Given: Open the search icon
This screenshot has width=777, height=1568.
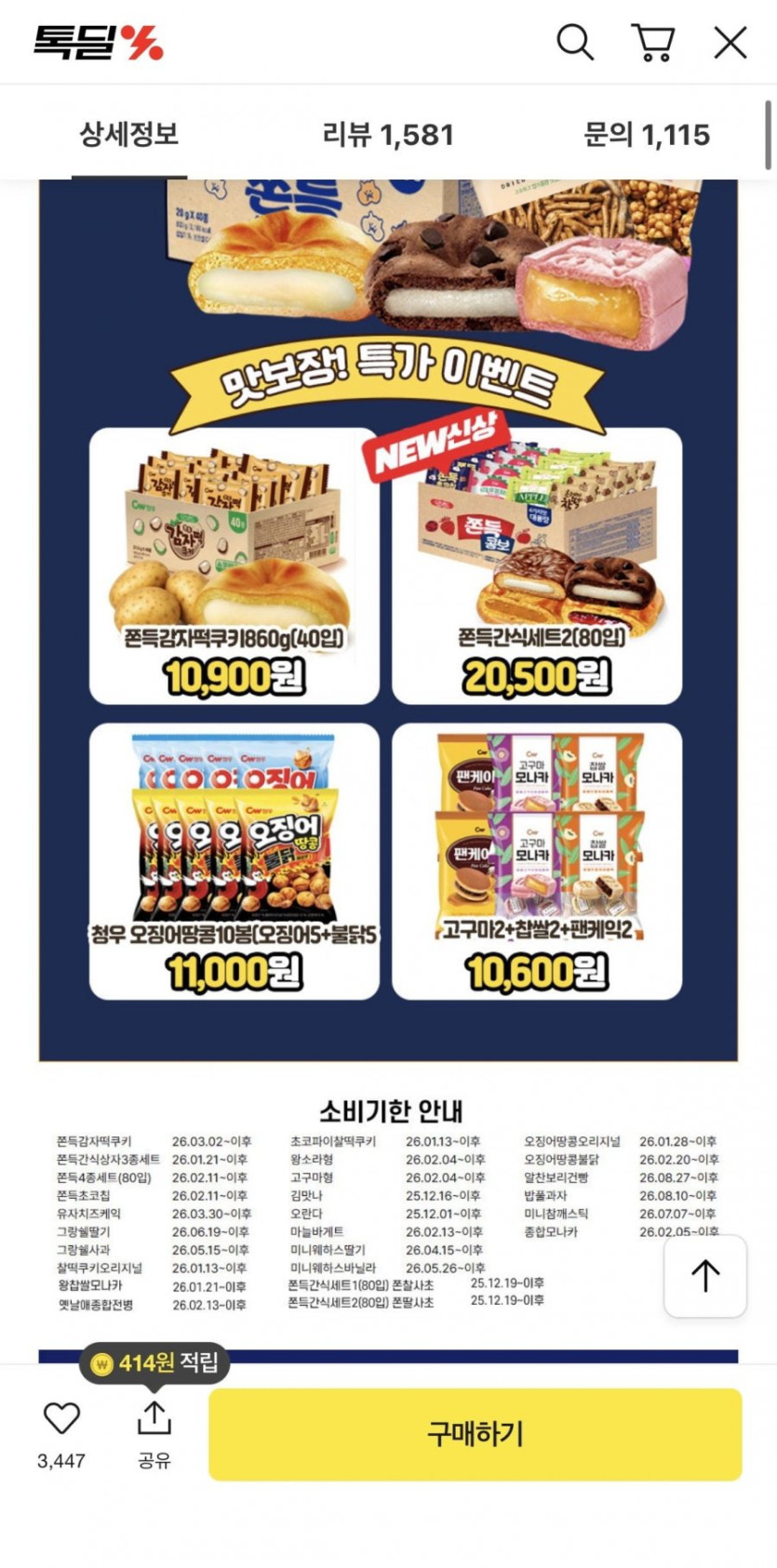Looking at the screenshot, I should coord(574,43).
